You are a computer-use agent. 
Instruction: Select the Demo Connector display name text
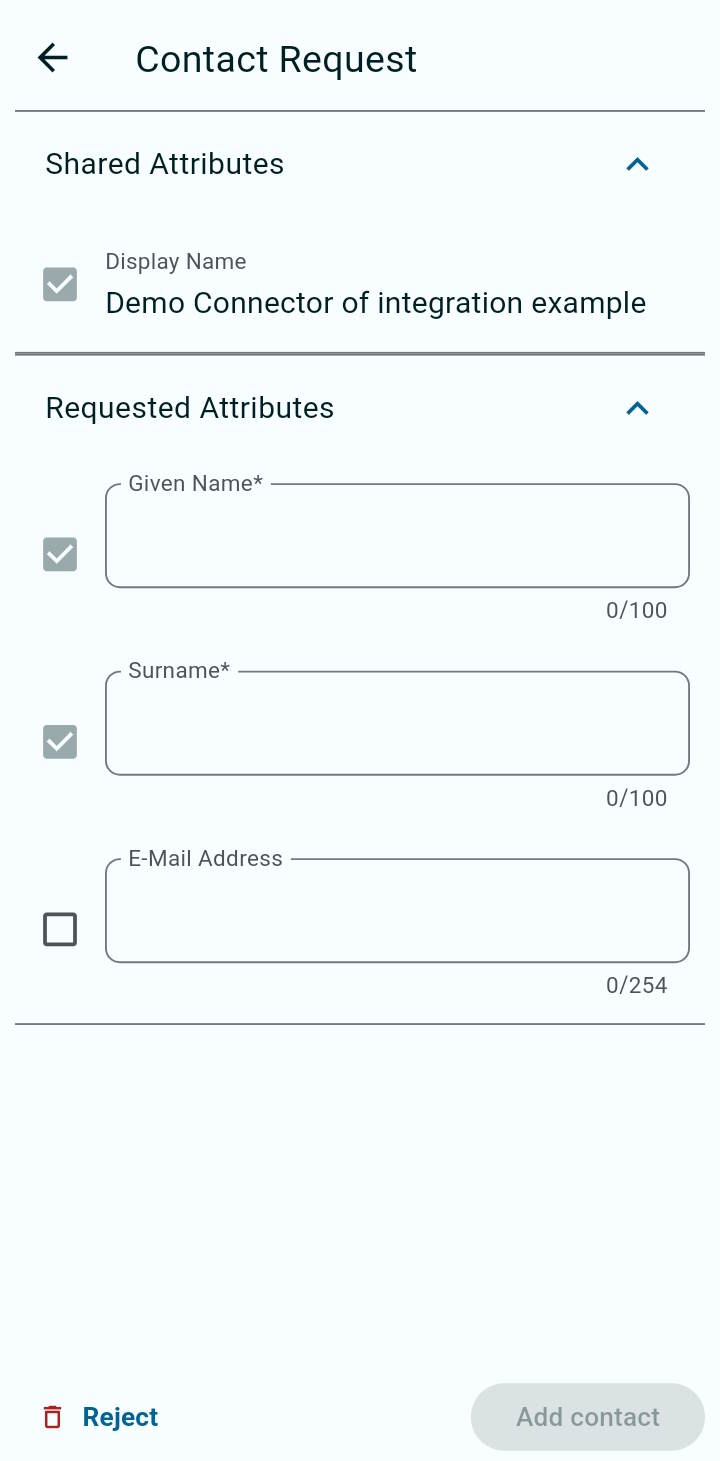coord(375,303)
